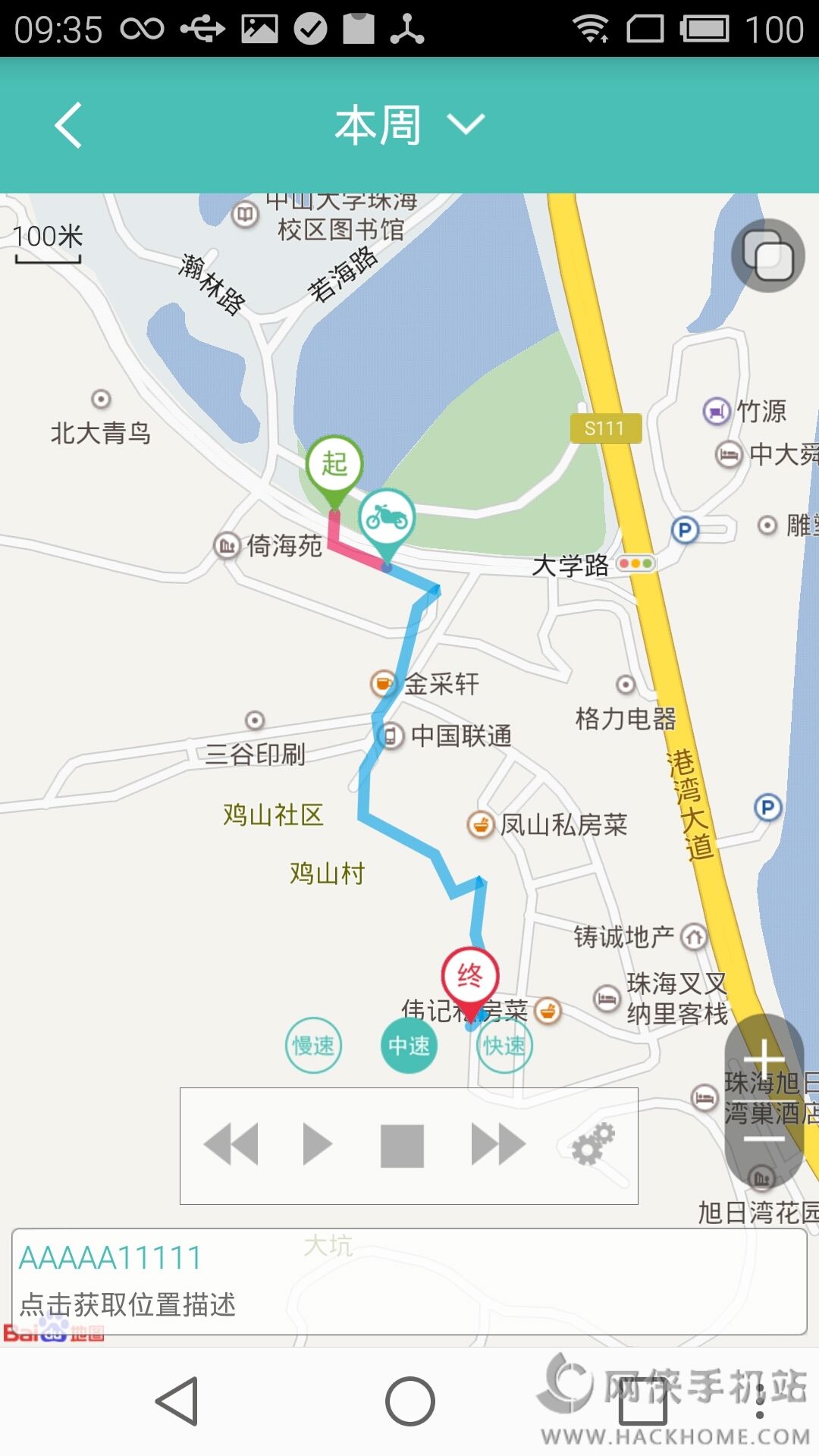Tap the motorcycle marker on the route
The height and width of the screenshot is (1456, 819).
(x=387, y=519)
